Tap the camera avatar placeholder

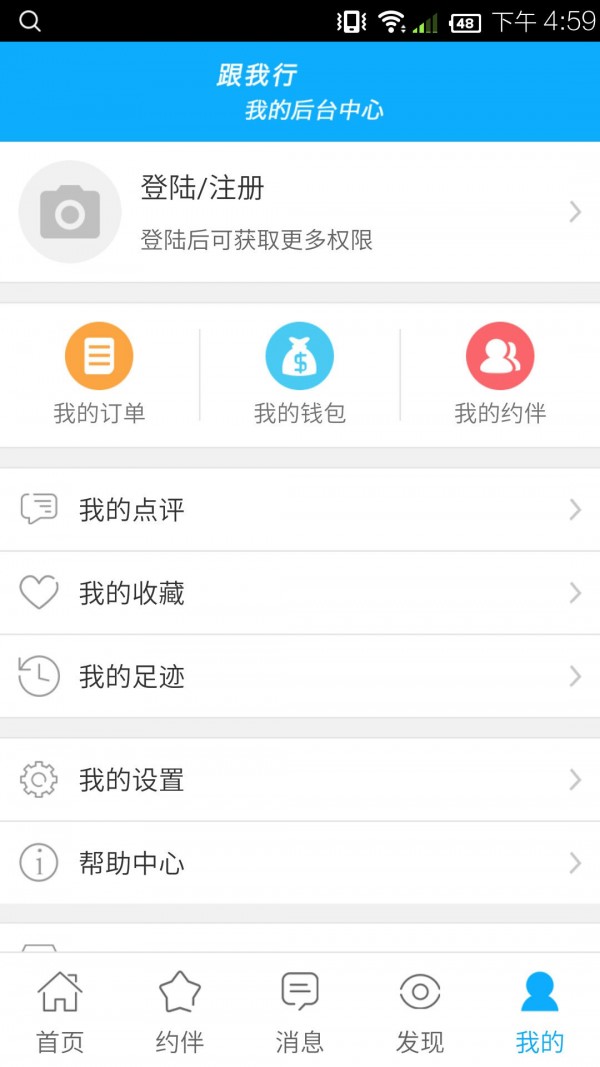(70, 212)
